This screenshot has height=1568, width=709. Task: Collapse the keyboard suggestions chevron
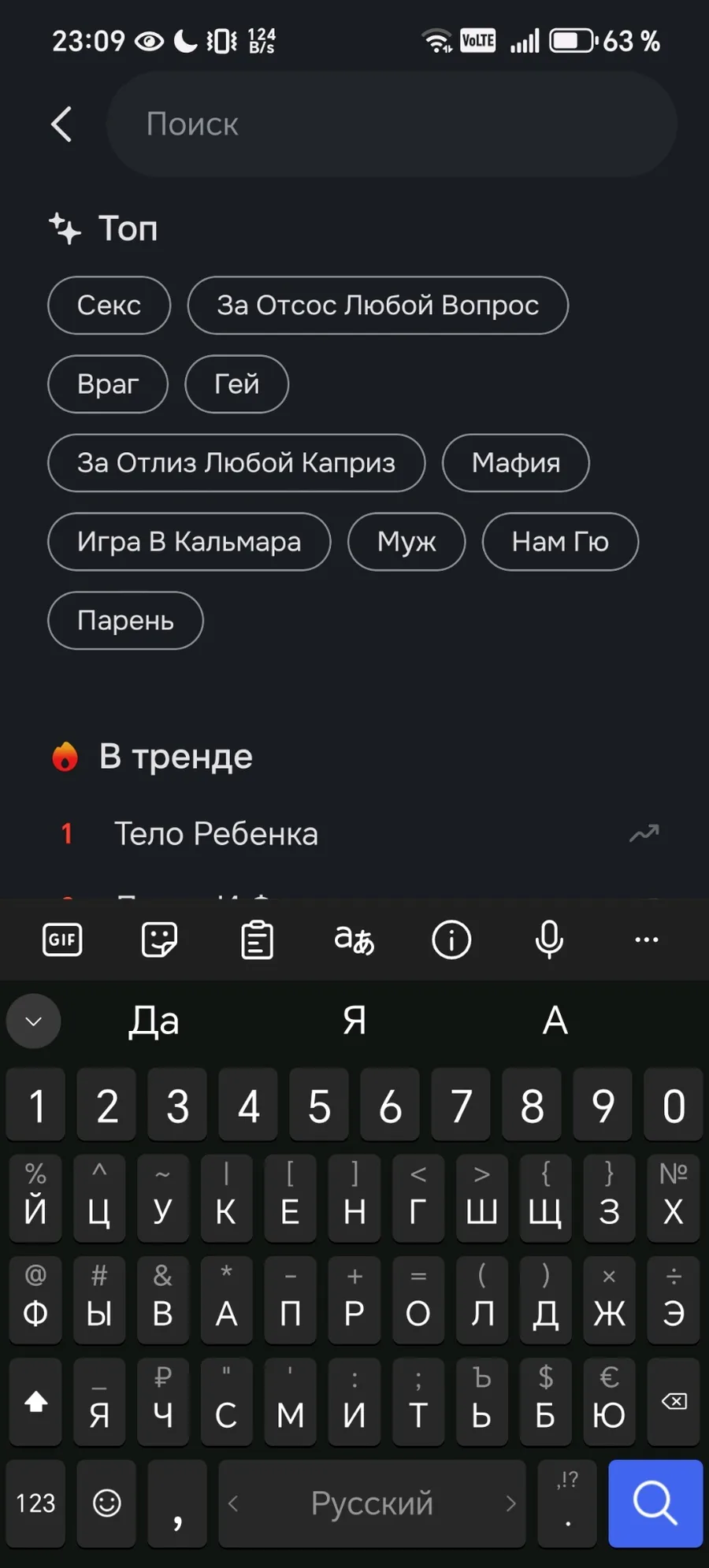[x=33, y=1021]
